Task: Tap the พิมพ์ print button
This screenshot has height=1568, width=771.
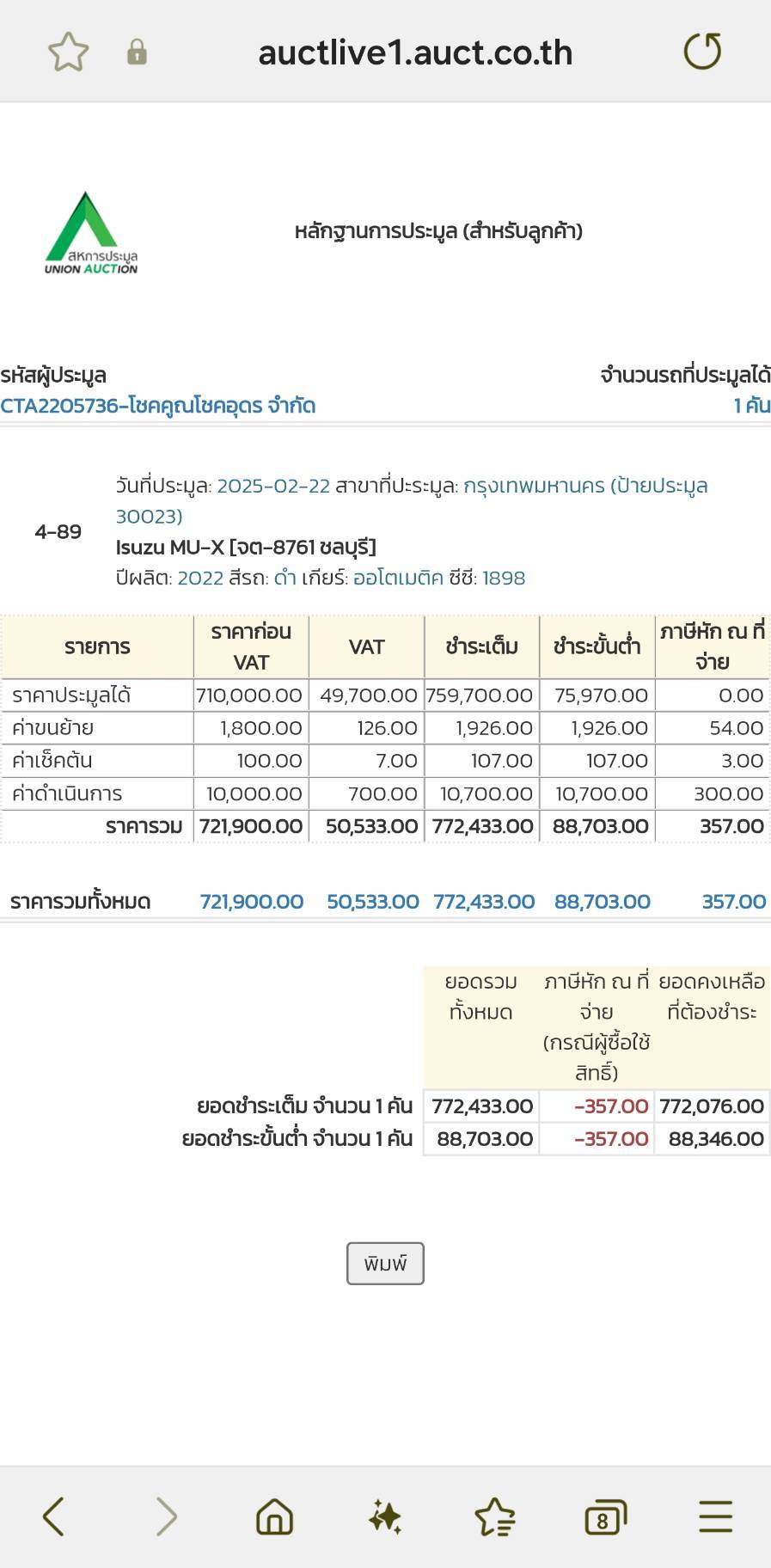Action: tap(385, 1263)
